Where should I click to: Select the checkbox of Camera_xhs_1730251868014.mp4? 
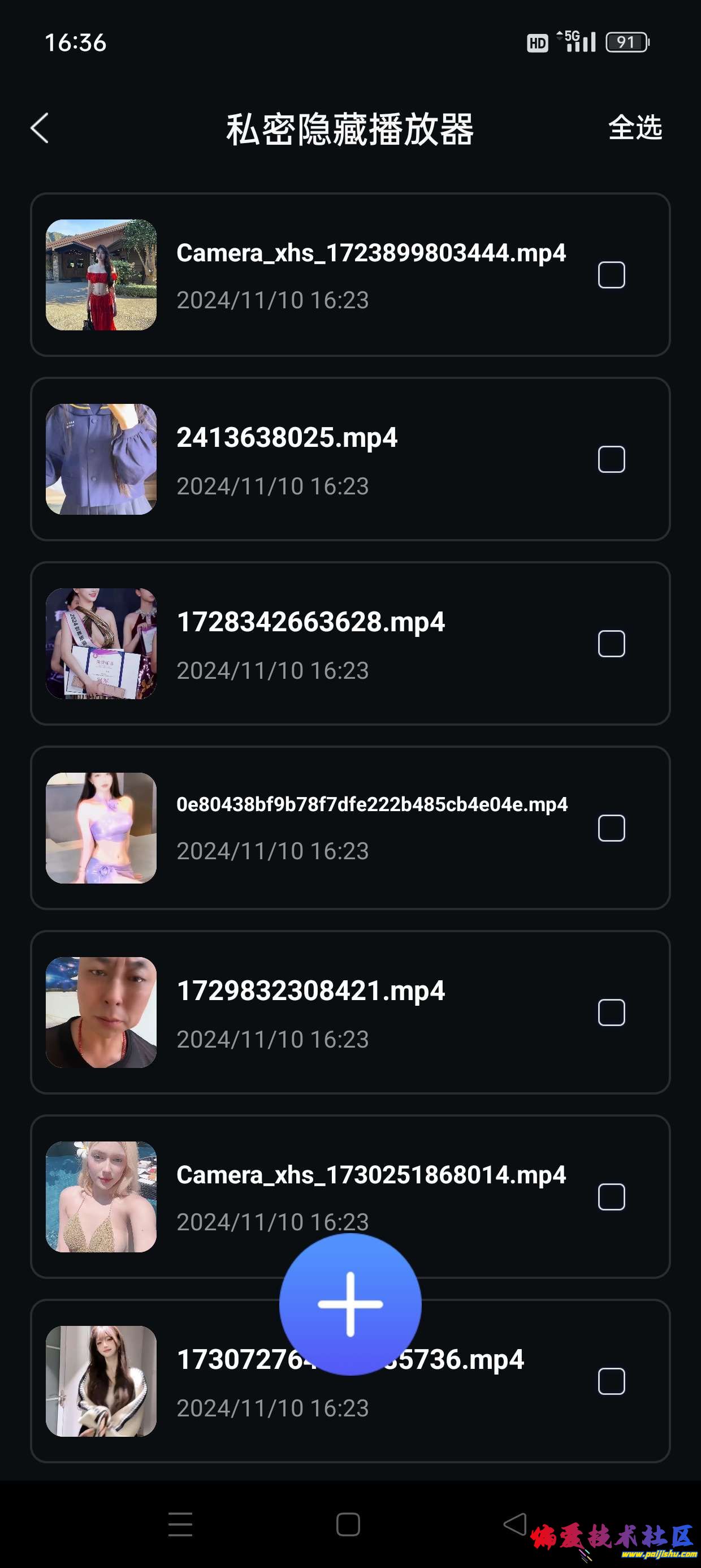pyautogui.click(x=611, y=1198)
